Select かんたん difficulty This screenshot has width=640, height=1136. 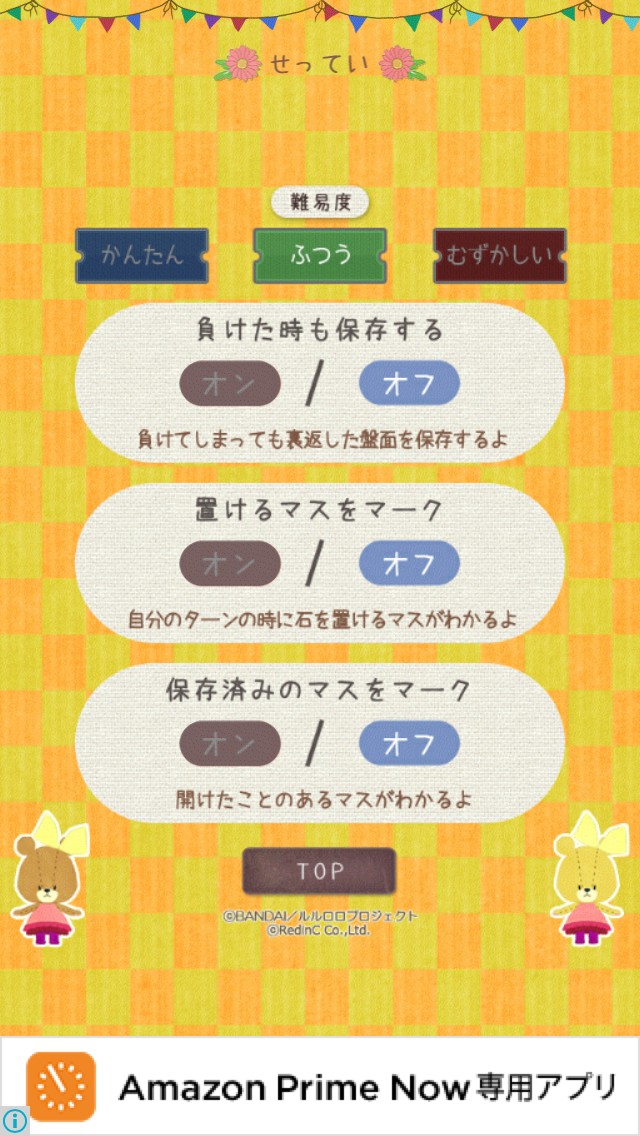tap(142, 255)
